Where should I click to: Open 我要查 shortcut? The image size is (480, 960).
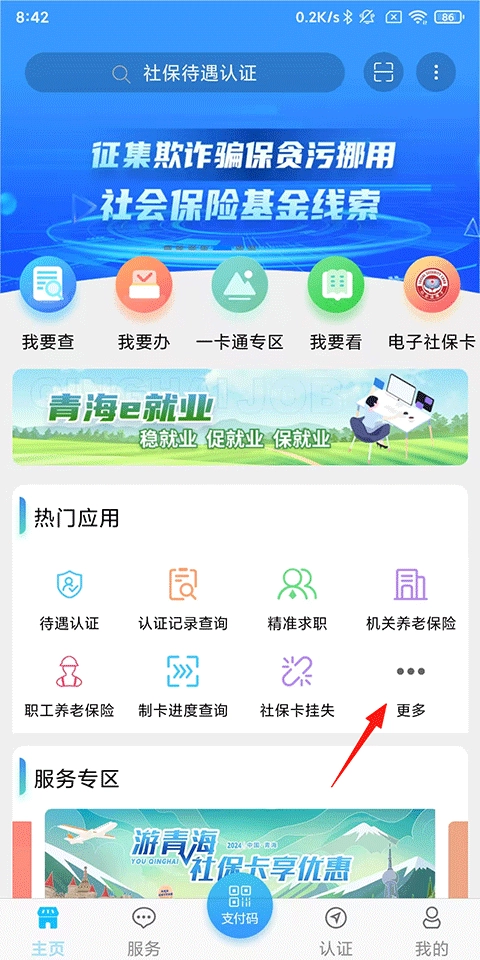[x=48, y=304]
